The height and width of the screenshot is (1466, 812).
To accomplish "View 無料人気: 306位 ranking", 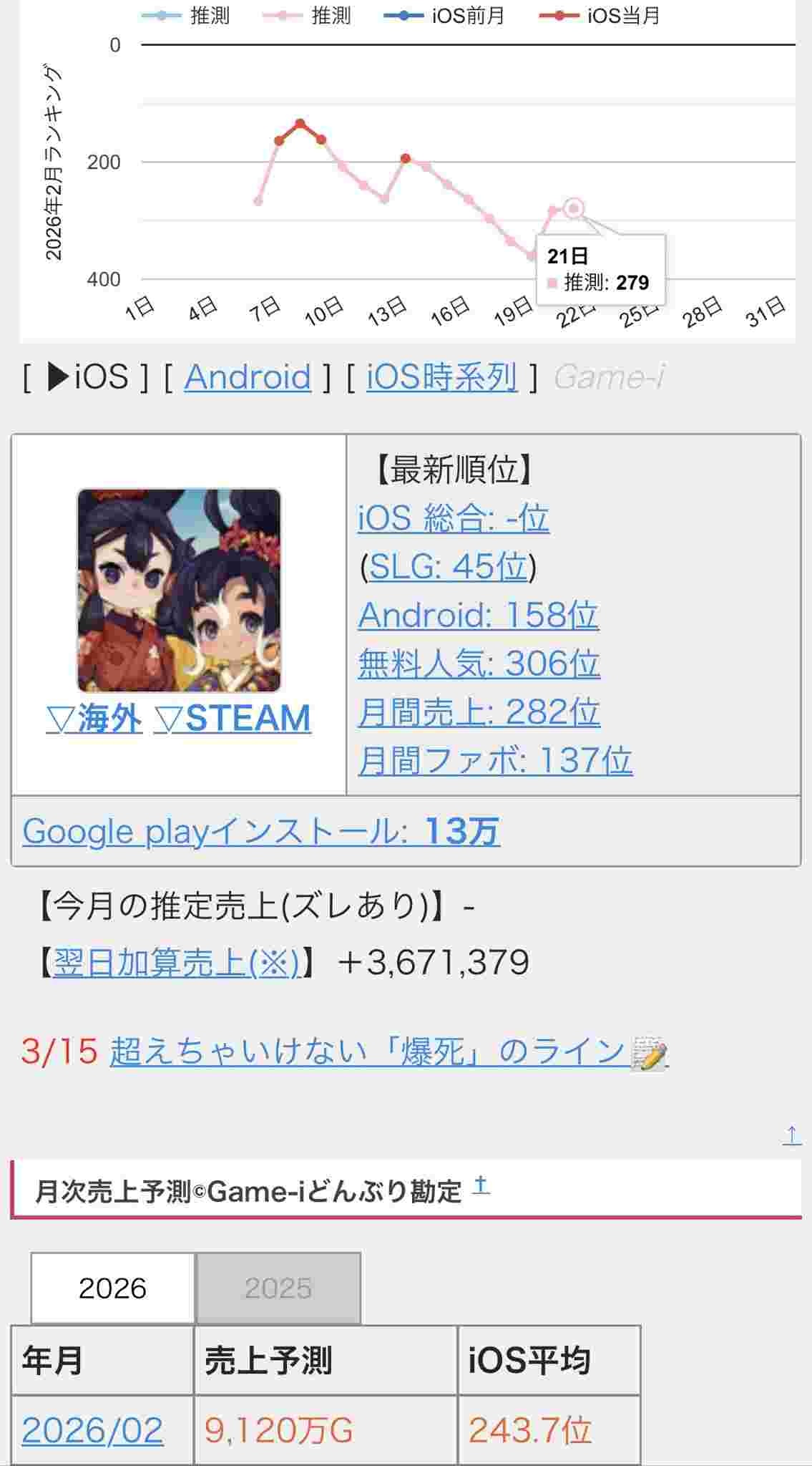I will [x=479, y=664].
